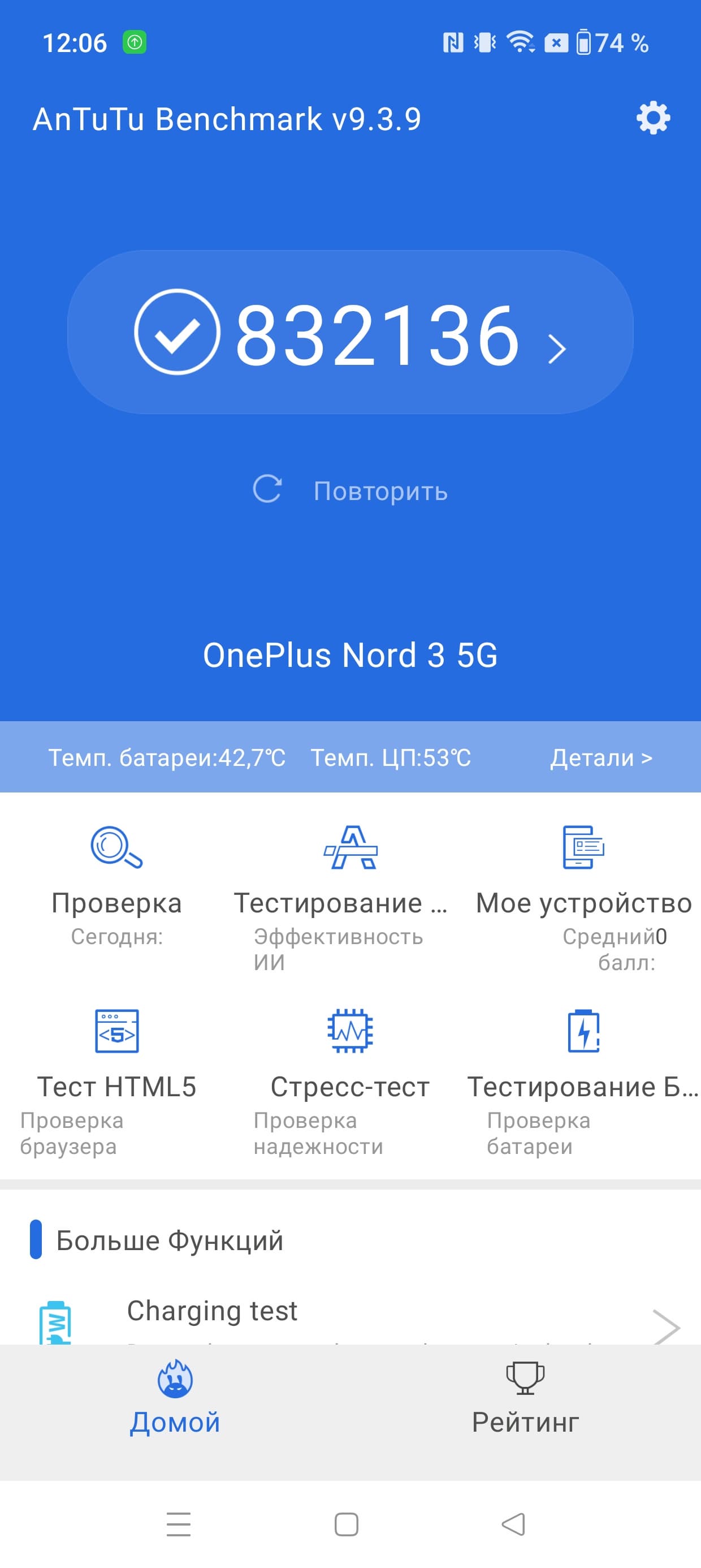The image size is (701, 1568).
Task: Go back using system navigation
Action: click(513, 1525)
